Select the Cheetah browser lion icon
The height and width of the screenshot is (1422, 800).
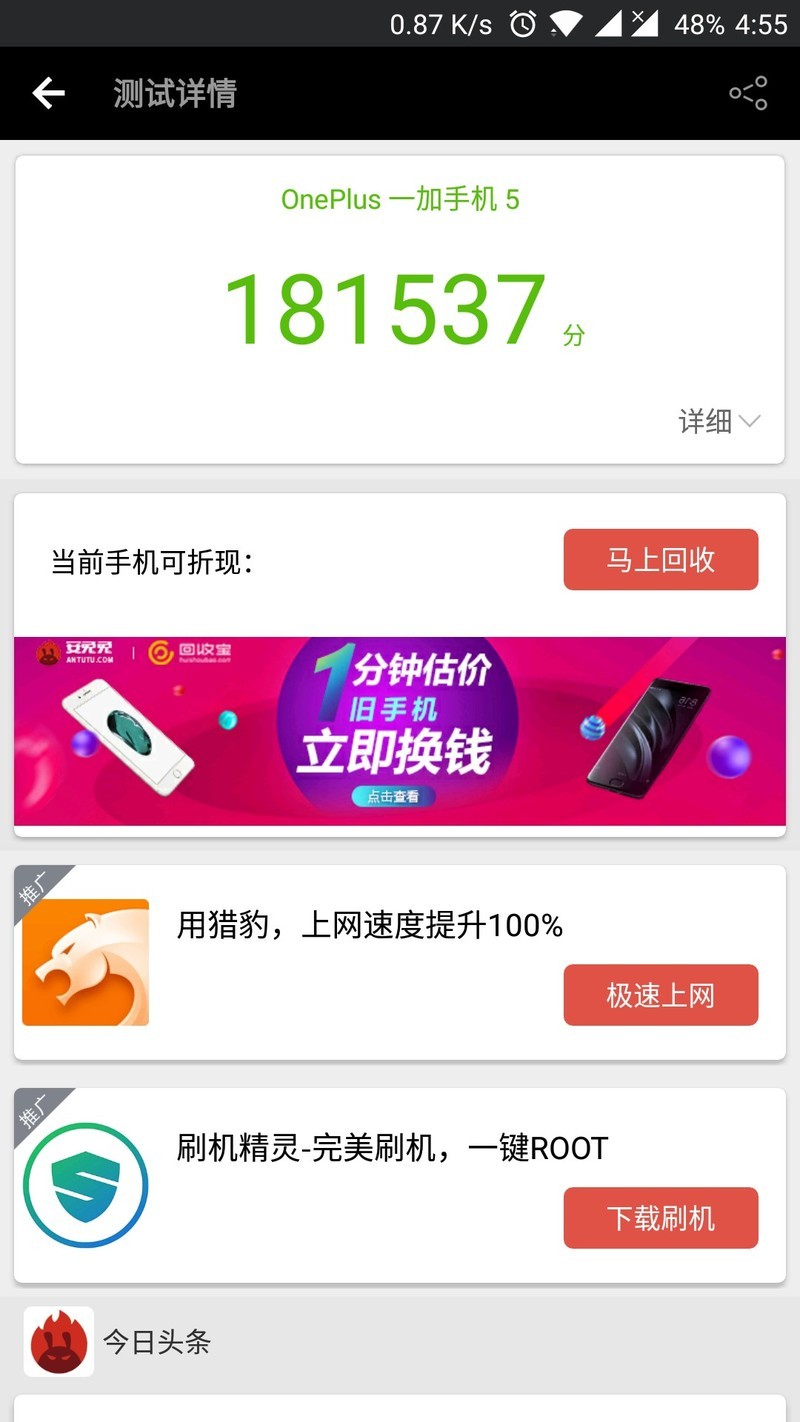[85, 961]
